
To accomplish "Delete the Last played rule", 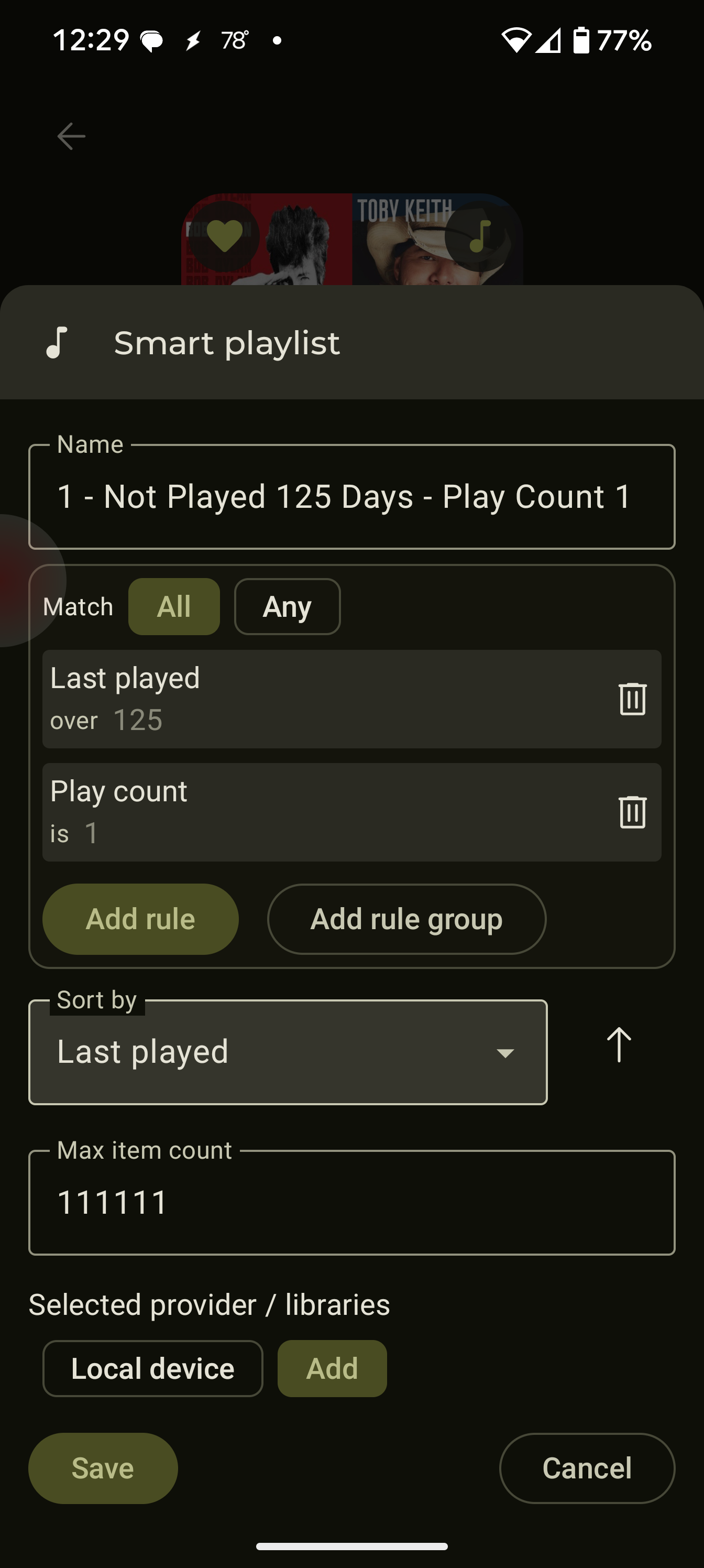I will pyautogui.click(x=632, y=699).
